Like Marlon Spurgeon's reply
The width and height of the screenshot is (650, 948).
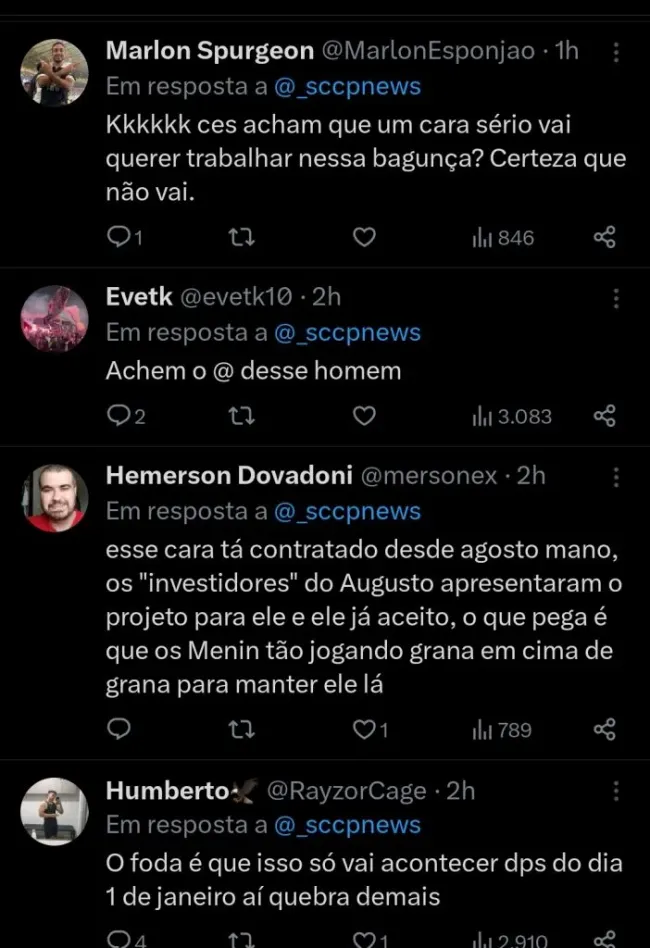(365, 237)
